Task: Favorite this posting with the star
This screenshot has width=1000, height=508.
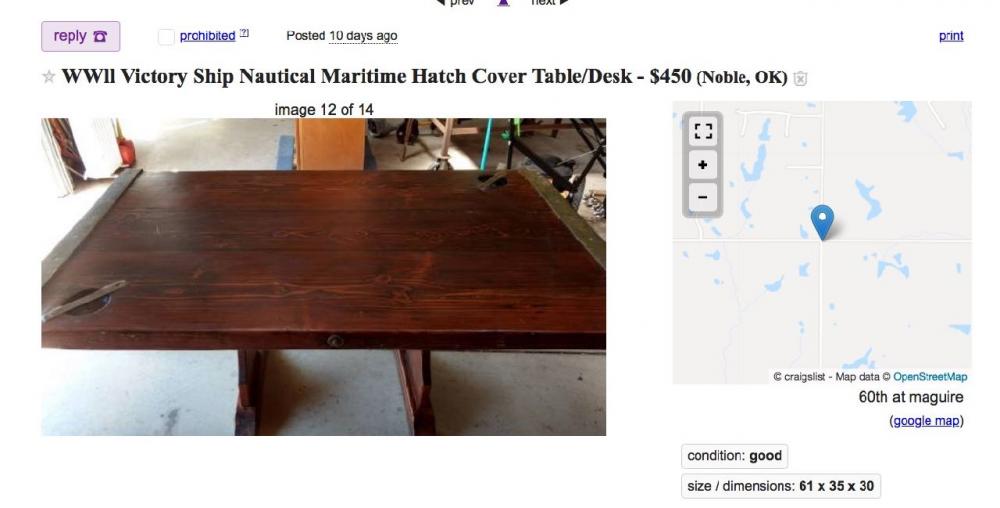Action: tap(48, 78)
